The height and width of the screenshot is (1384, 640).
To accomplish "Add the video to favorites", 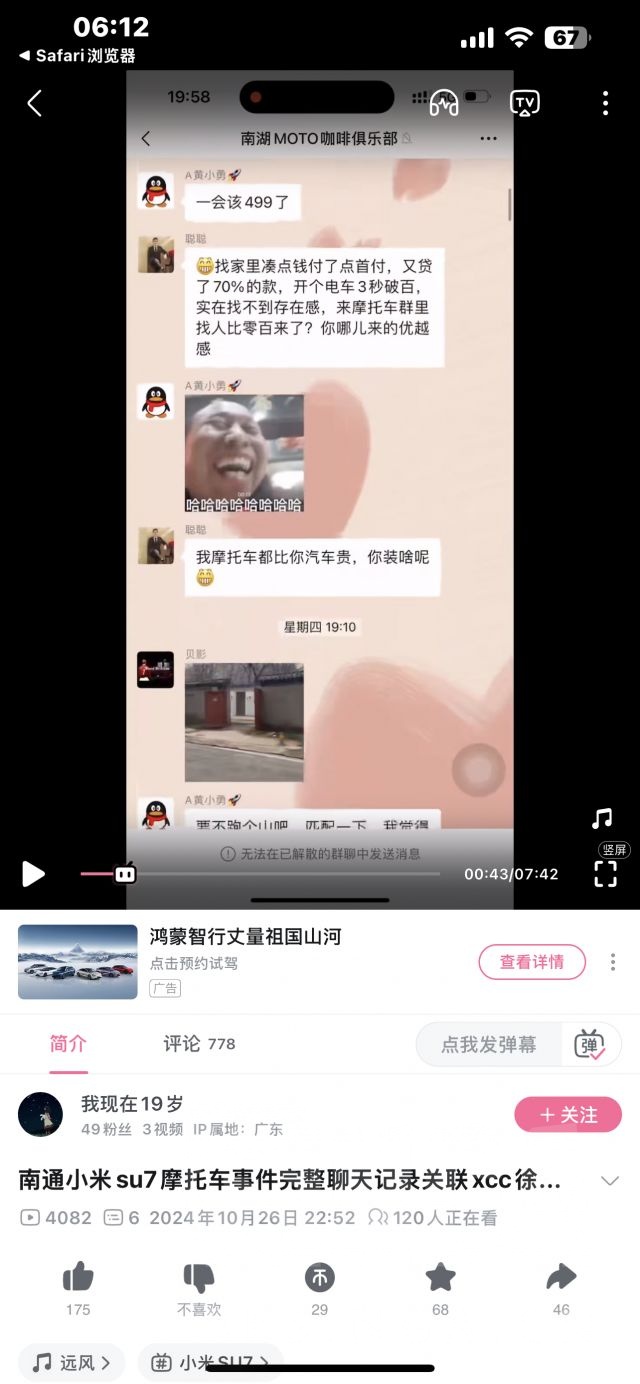I will point(440,1288).
